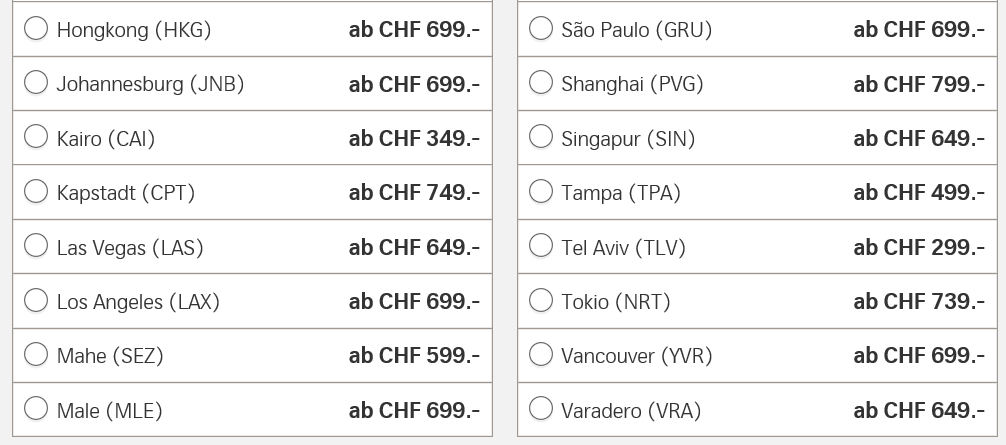Pick Mahe (SEZ) radio button

[36, 354]
